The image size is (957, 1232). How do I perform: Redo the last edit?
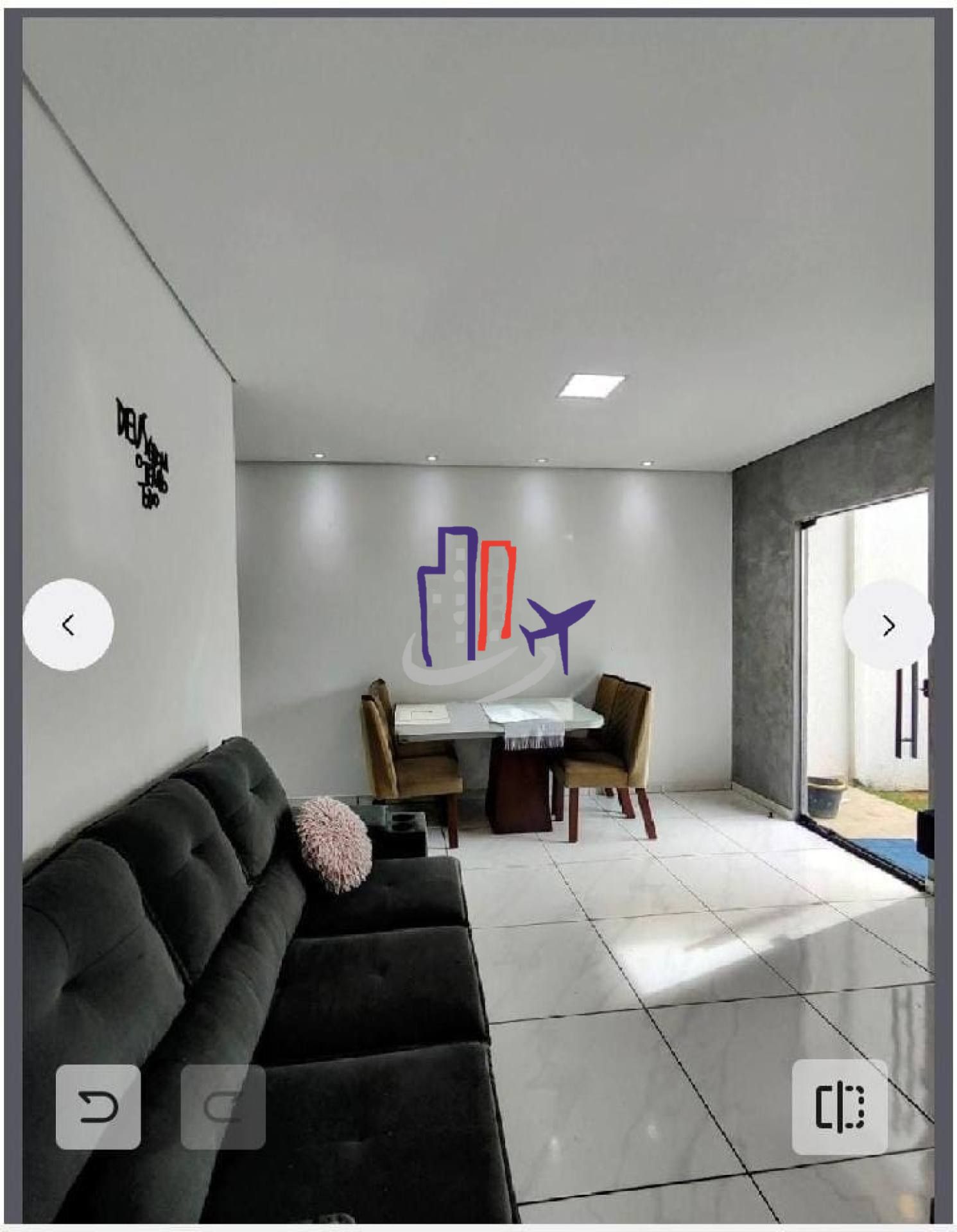pyautogui.click(x=223, y=1107)
